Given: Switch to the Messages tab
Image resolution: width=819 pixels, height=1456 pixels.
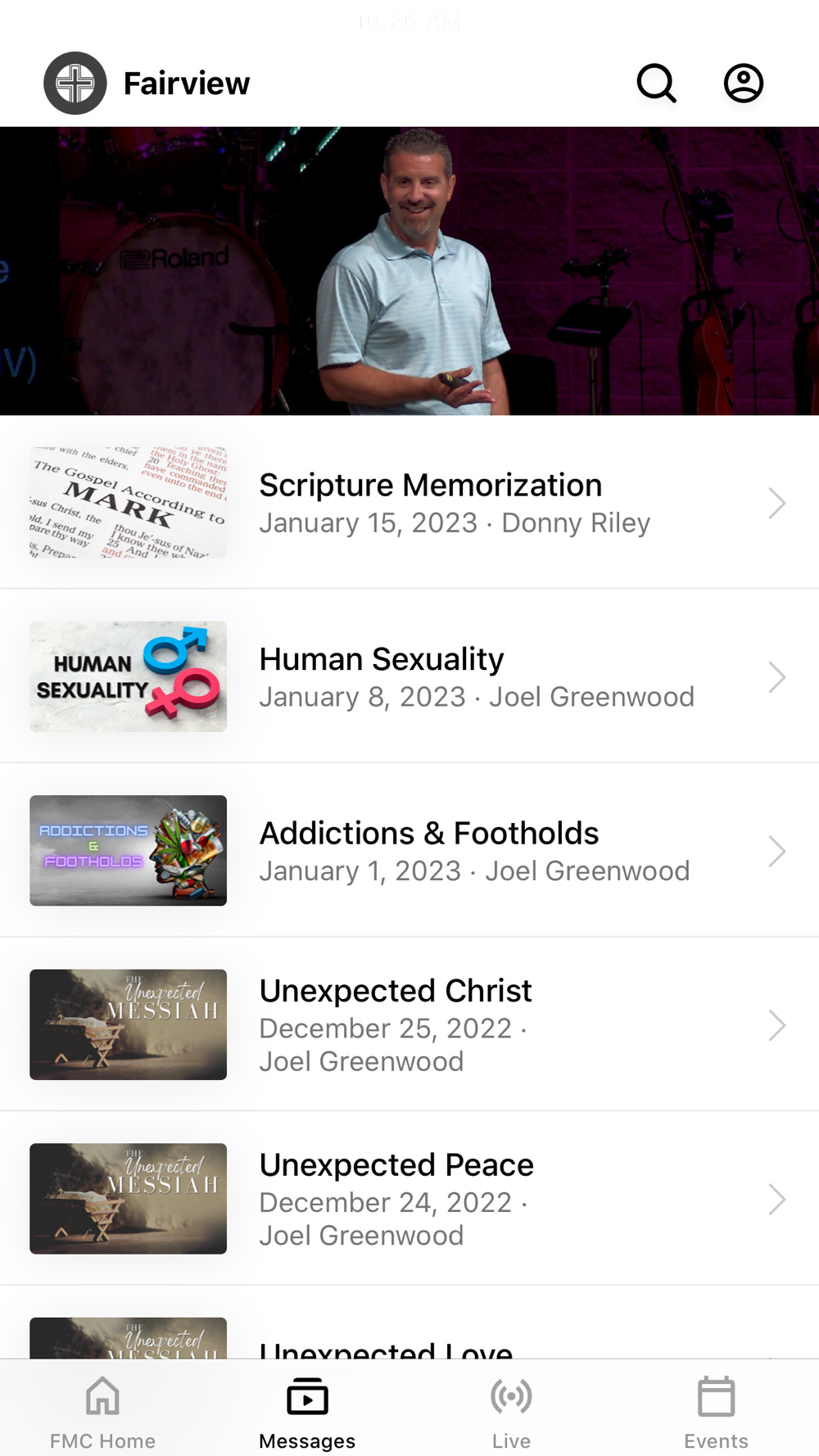Looking at the screenshot, I should coord(307,1412).
